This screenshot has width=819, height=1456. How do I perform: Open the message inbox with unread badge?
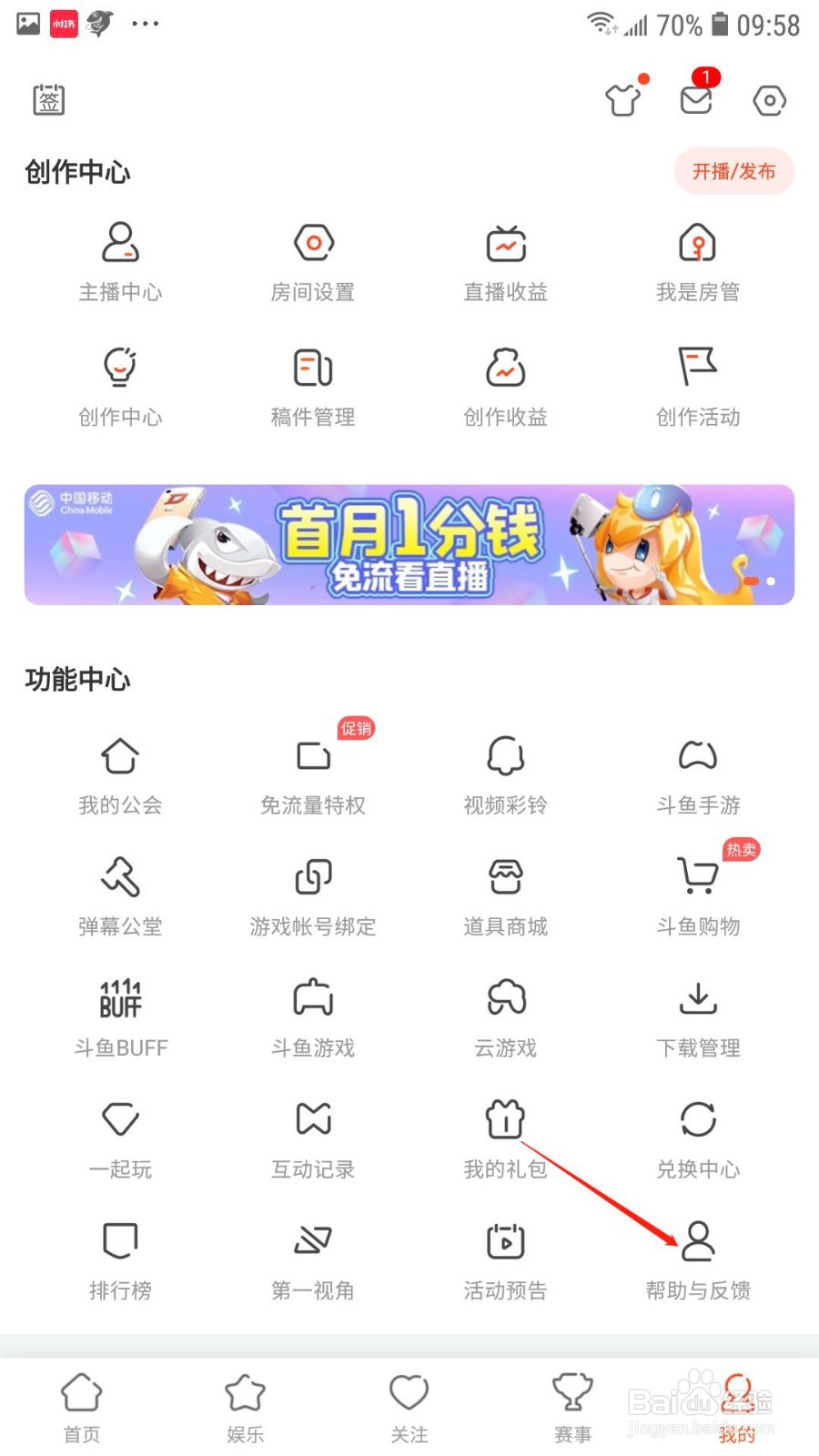pyautogui.click(x=696, y=100)
